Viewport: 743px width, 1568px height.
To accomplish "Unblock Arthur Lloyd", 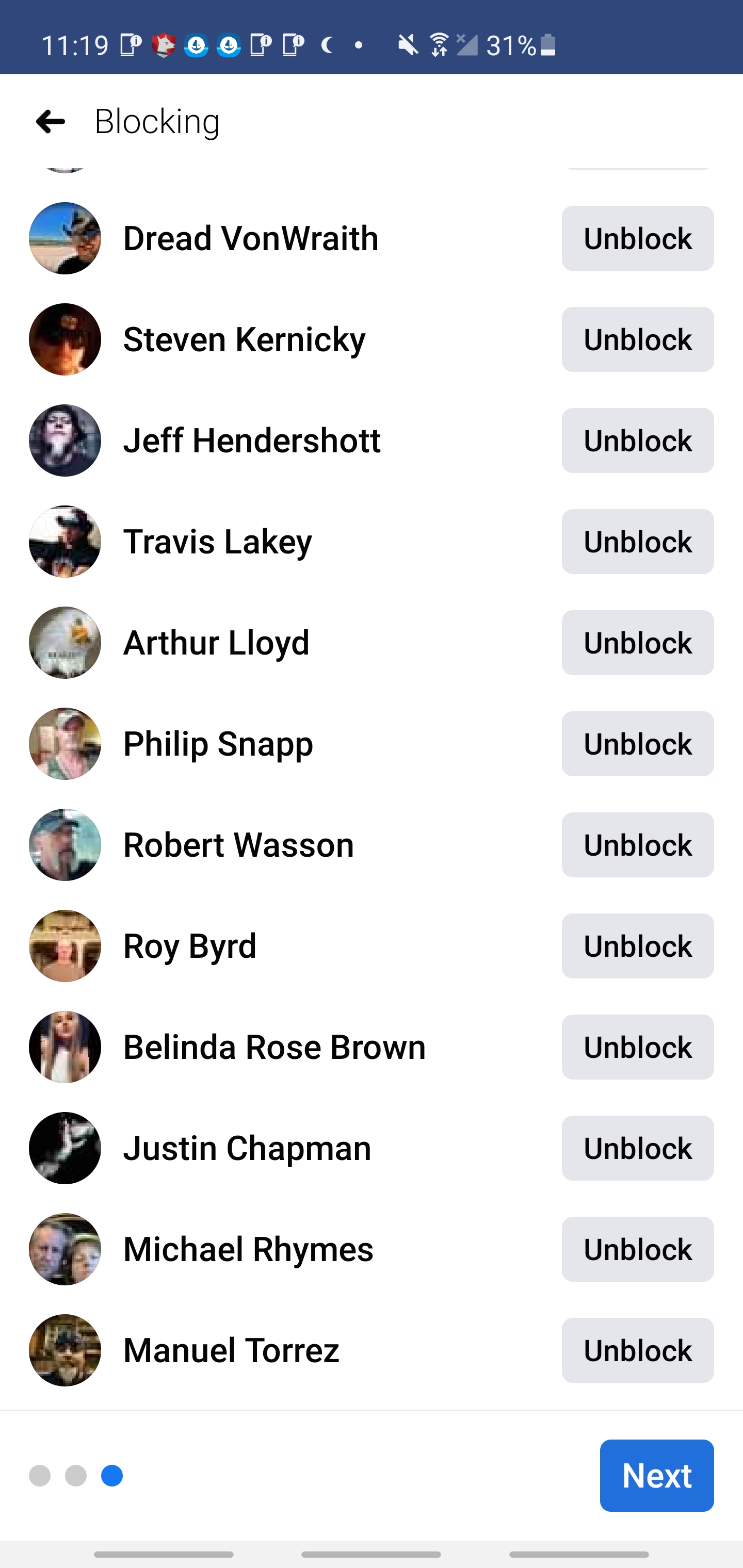I will [x=637, y=642].
